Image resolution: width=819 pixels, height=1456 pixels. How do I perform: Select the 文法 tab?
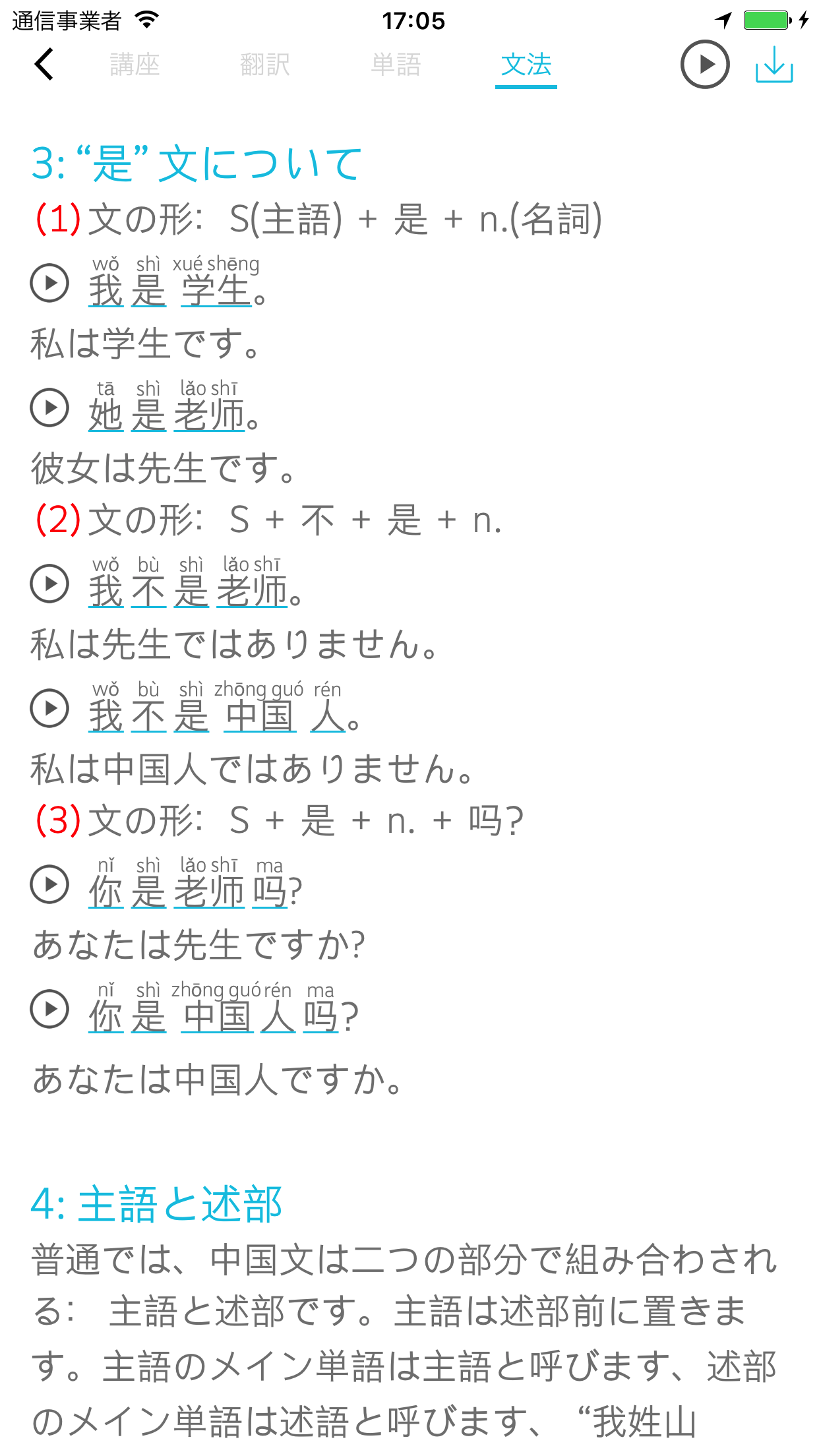[526, 65]
